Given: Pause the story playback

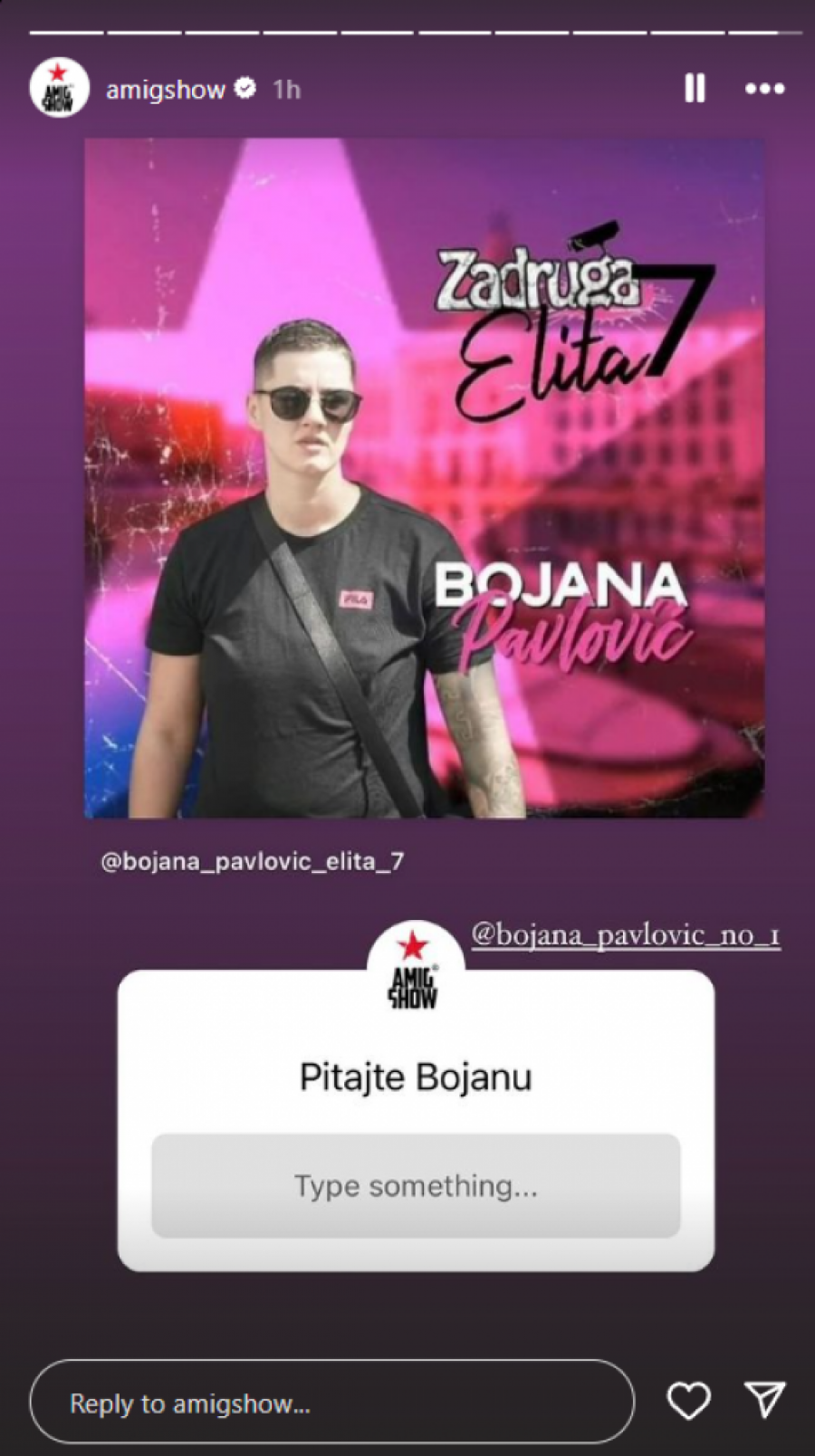Looking at the screenshot, I should (695, 89).
